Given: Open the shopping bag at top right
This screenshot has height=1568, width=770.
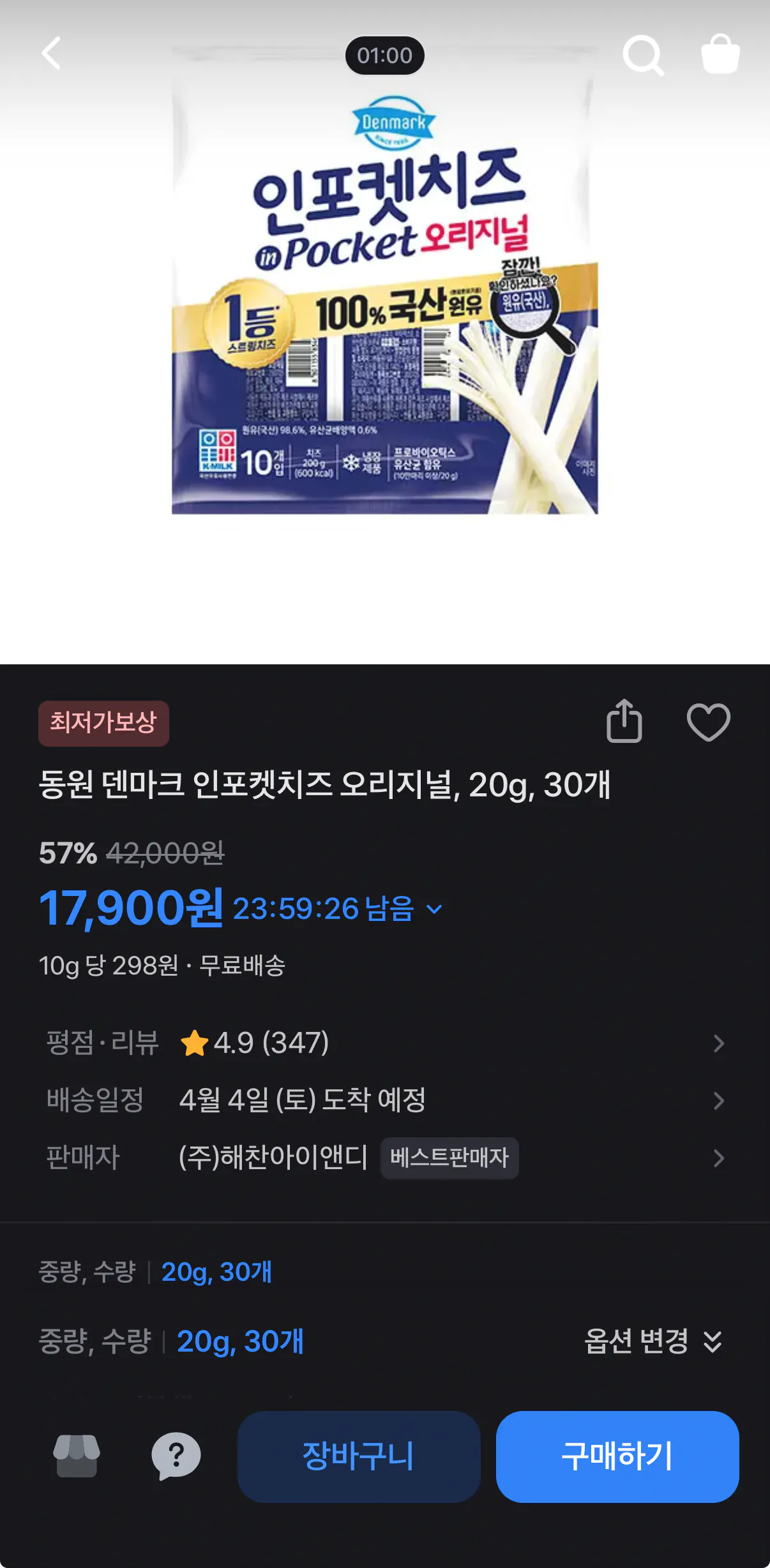Looking at the screenshot, I should pos(720,56).
